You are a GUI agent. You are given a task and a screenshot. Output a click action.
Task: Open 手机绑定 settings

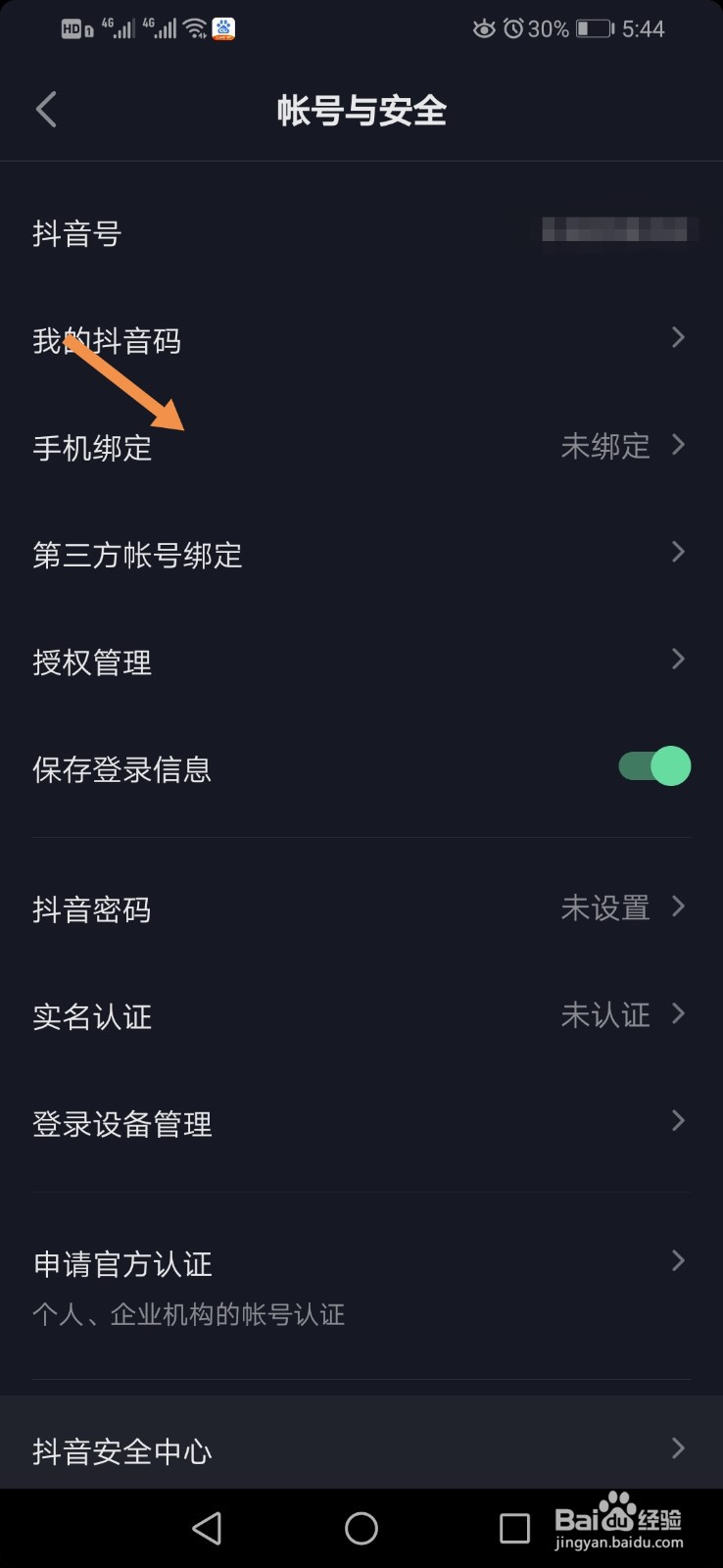tap(361, 447)
